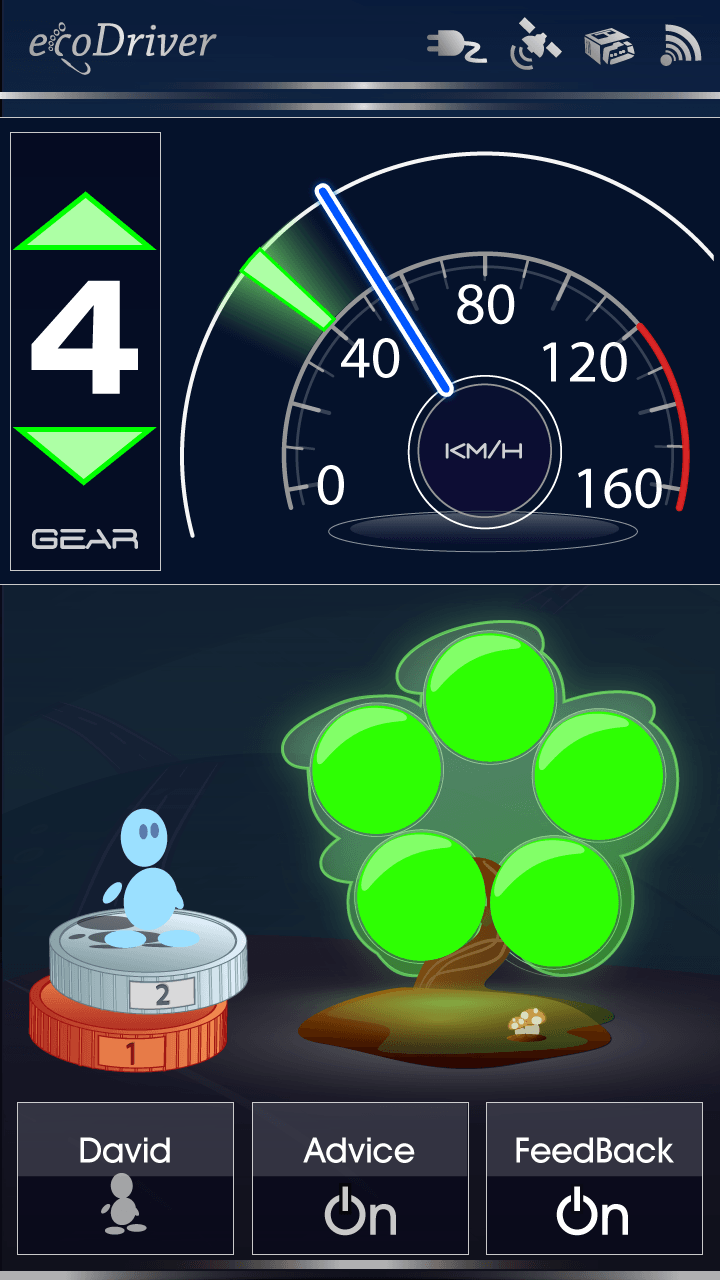The height and width of the screenshot is (1280, 720).
Task: Open the David driver profile button
Action: click(x=125, y=1178)
